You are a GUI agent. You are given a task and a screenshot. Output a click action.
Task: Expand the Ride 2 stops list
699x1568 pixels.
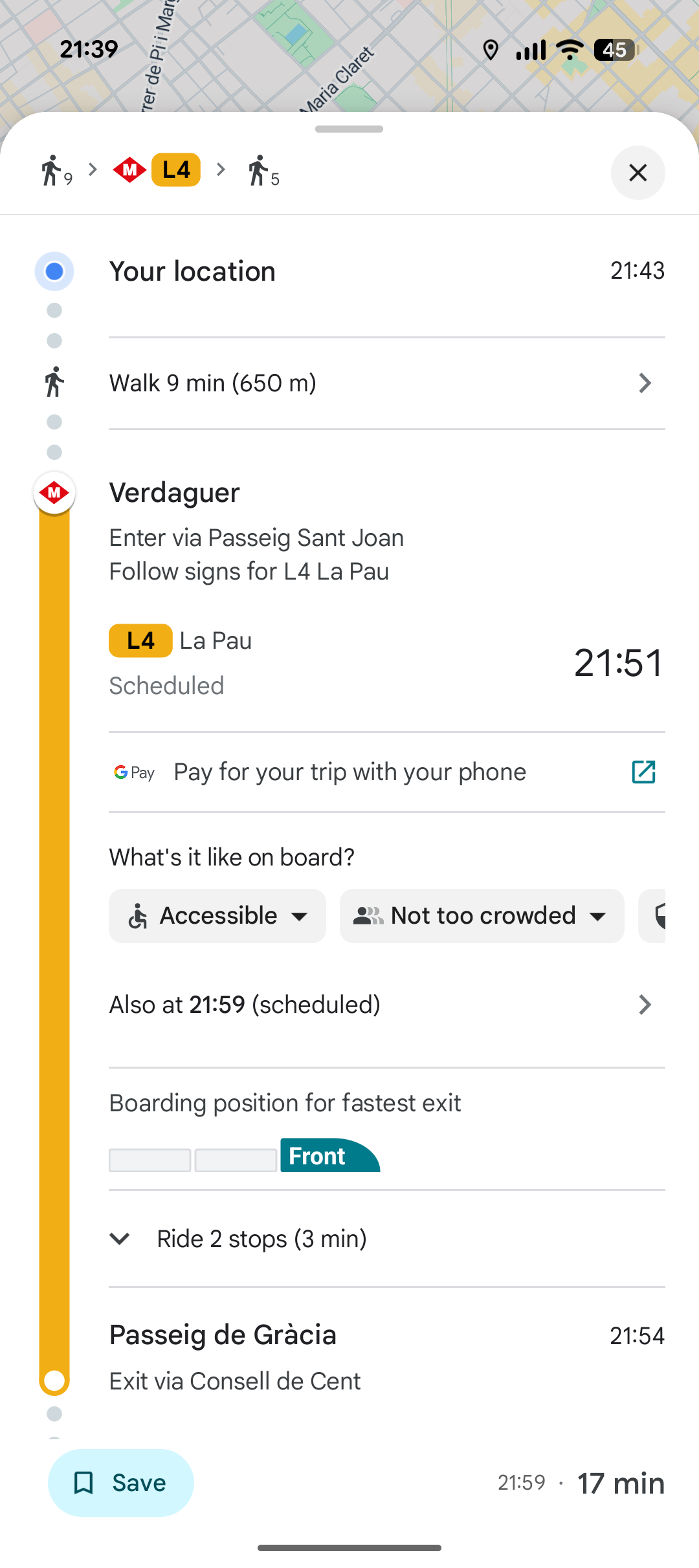point(261,1239)
